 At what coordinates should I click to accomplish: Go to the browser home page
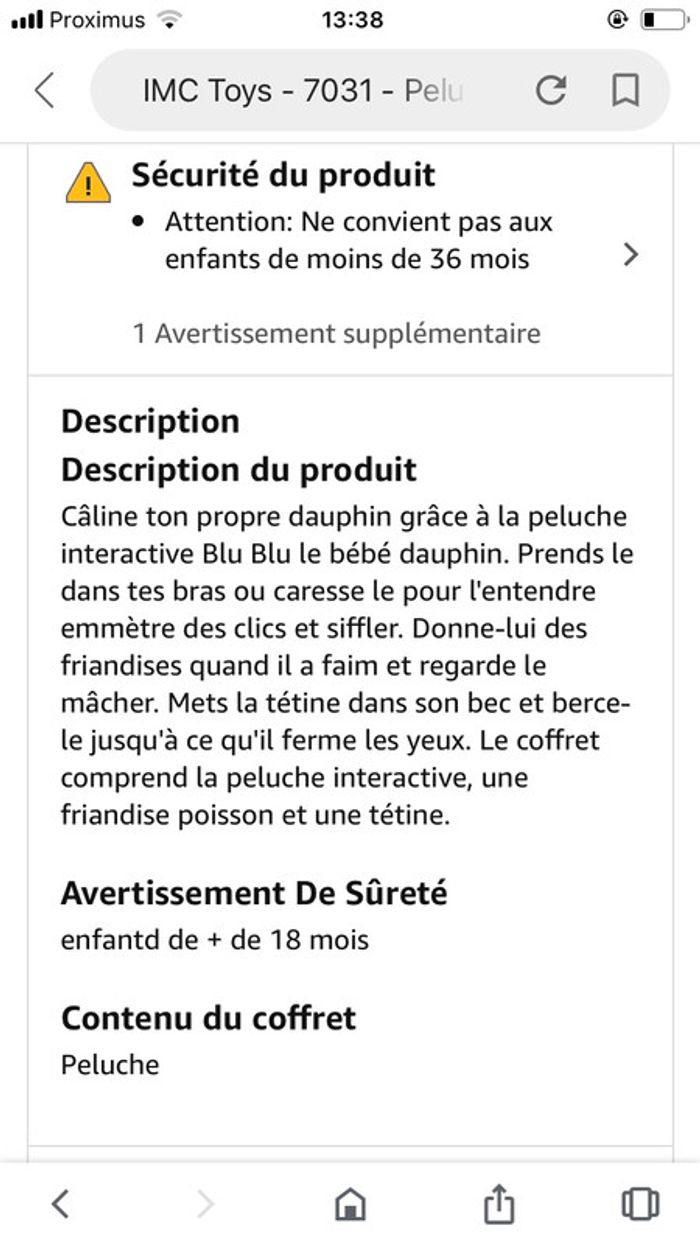coord(350,1203)
